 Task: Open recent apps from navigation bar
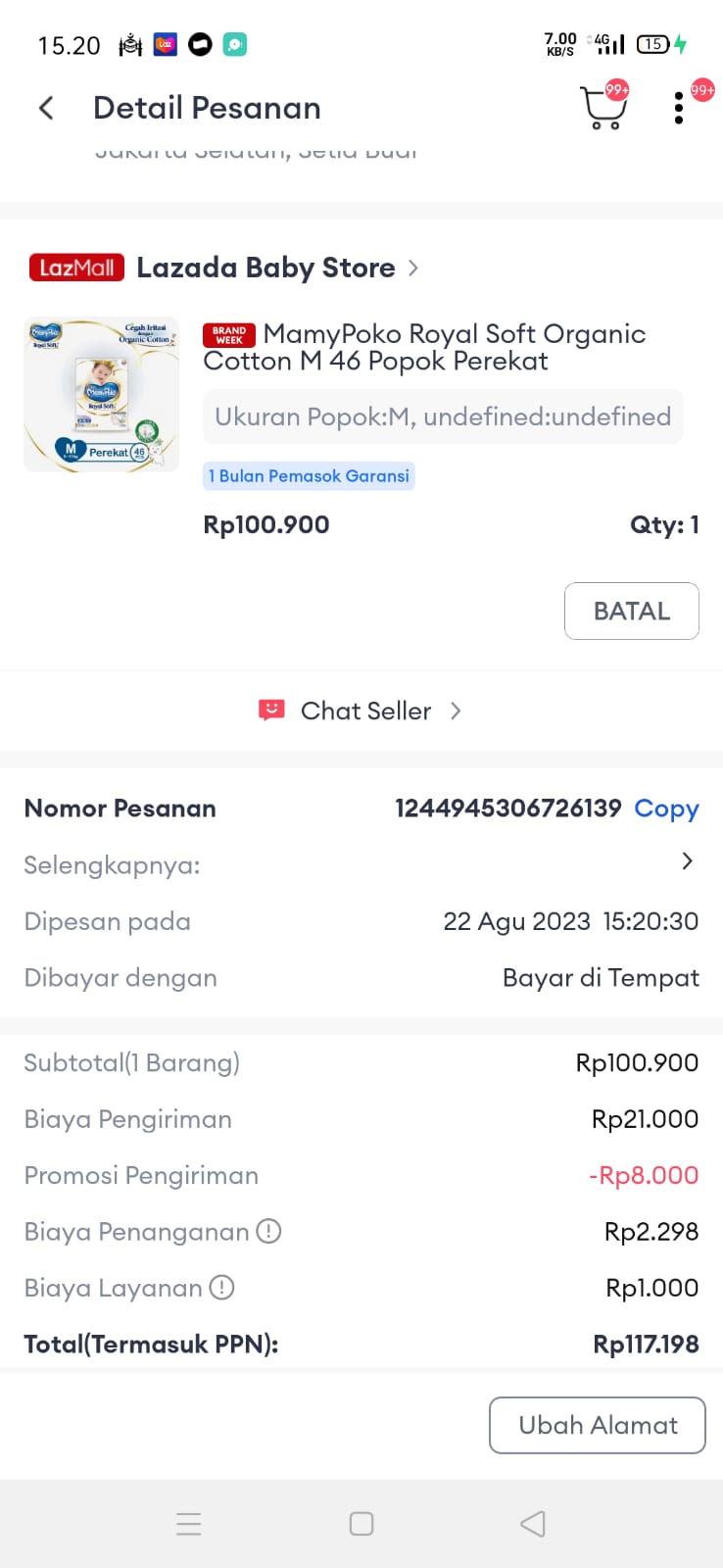pos(189,1524)
